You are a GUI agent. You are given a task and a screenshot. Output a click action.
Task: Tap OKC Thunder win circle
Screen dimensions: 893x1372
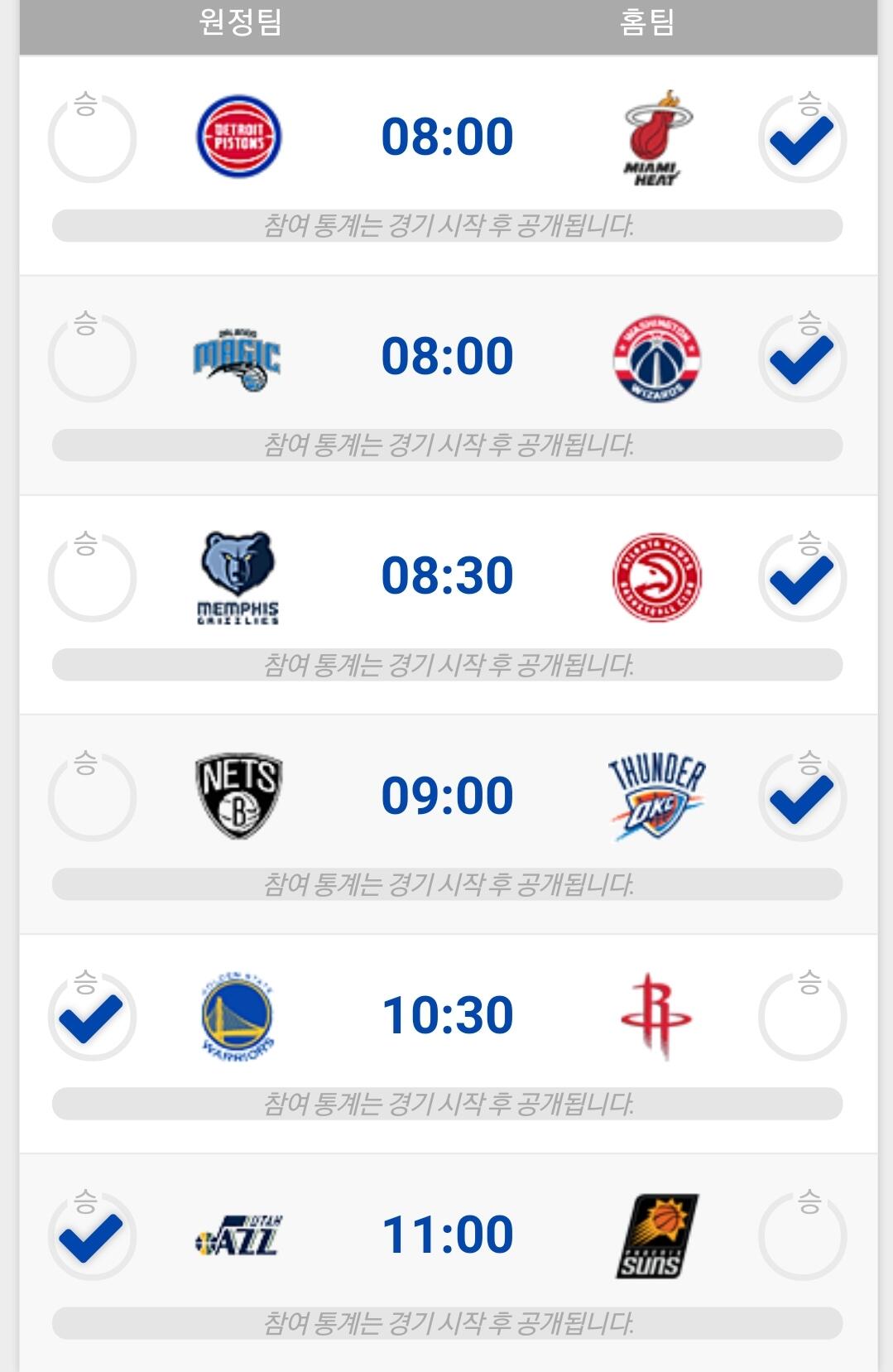click(x=802, y=797)
